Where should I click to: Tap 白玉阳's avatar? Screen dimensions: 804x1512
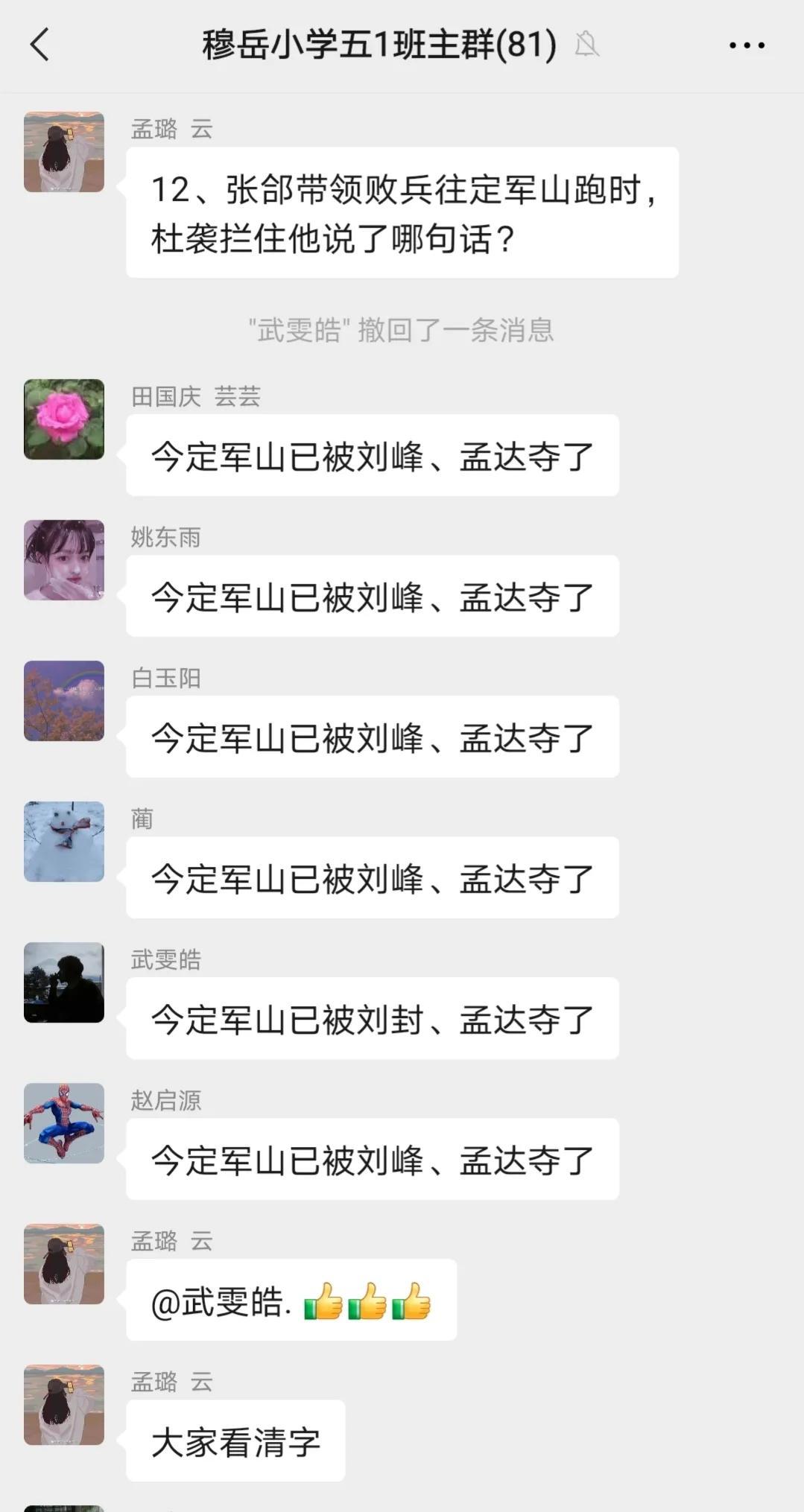click(64, 701)
